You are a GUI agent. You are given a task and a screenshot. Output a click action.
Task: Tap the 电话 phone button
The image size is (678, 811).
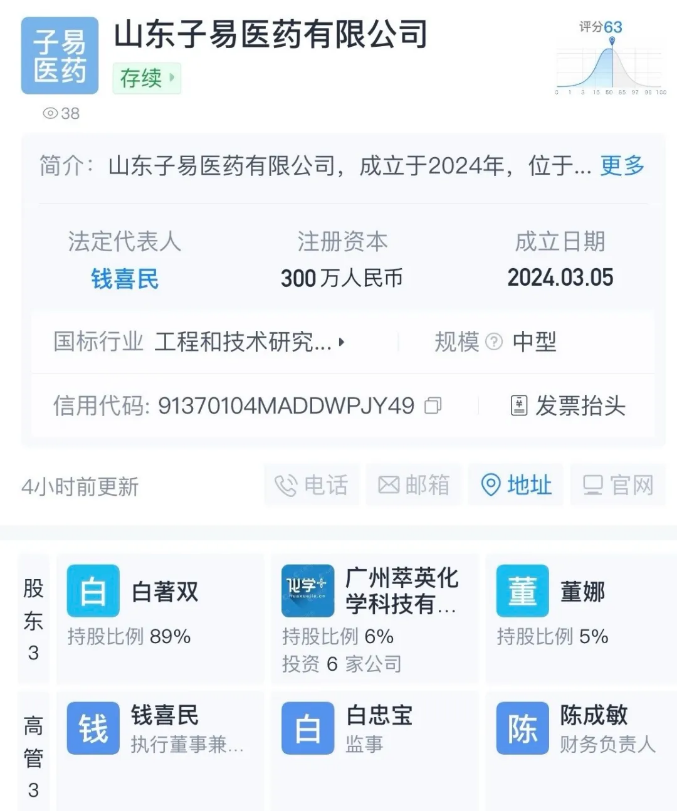coord(312,486)
